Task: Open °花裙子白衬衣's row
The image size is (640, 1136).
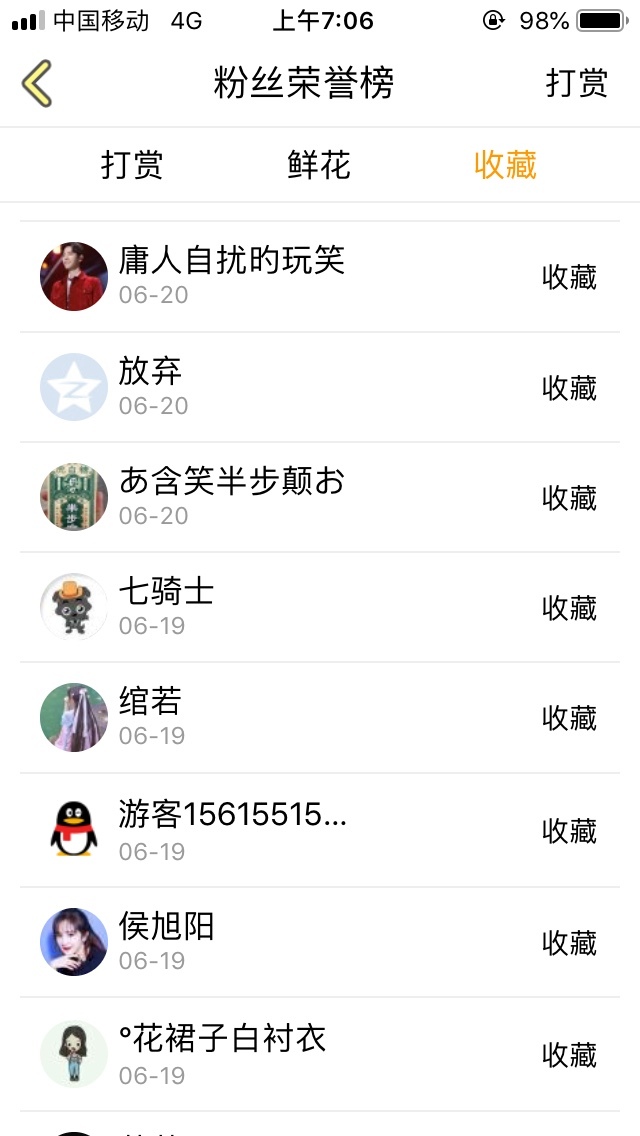Action: pyautogui.click(x=320, y=1054)
